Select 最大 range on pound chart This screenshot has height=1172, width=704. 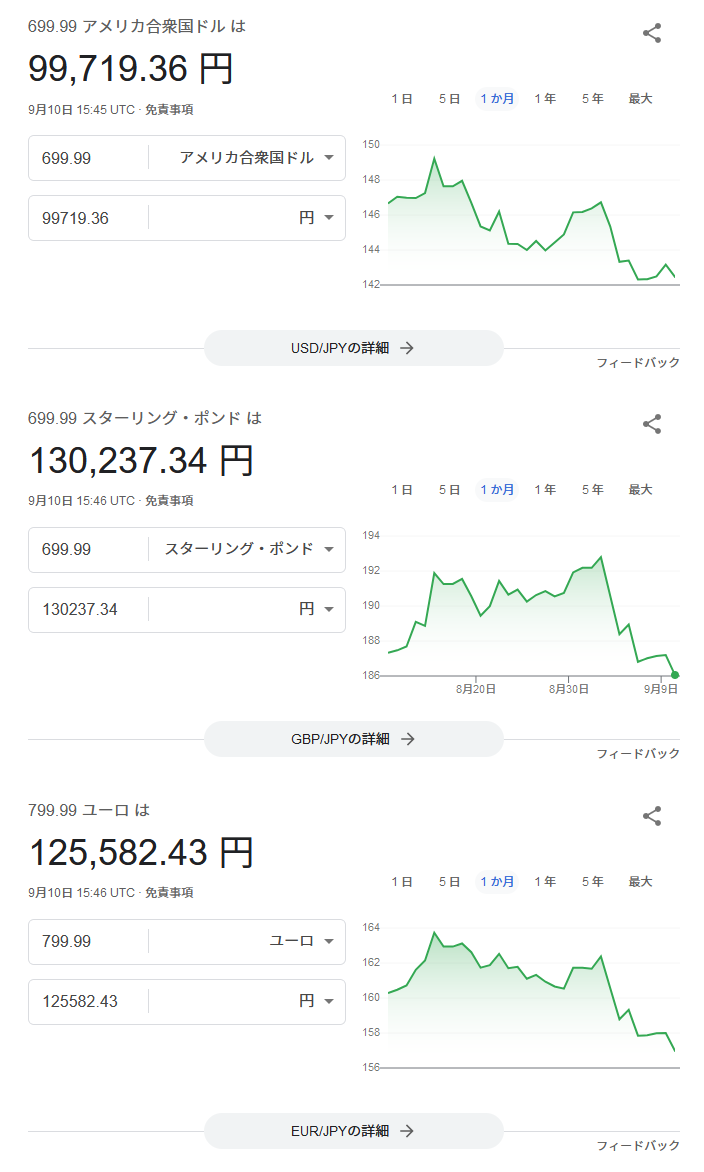point(640,490)
